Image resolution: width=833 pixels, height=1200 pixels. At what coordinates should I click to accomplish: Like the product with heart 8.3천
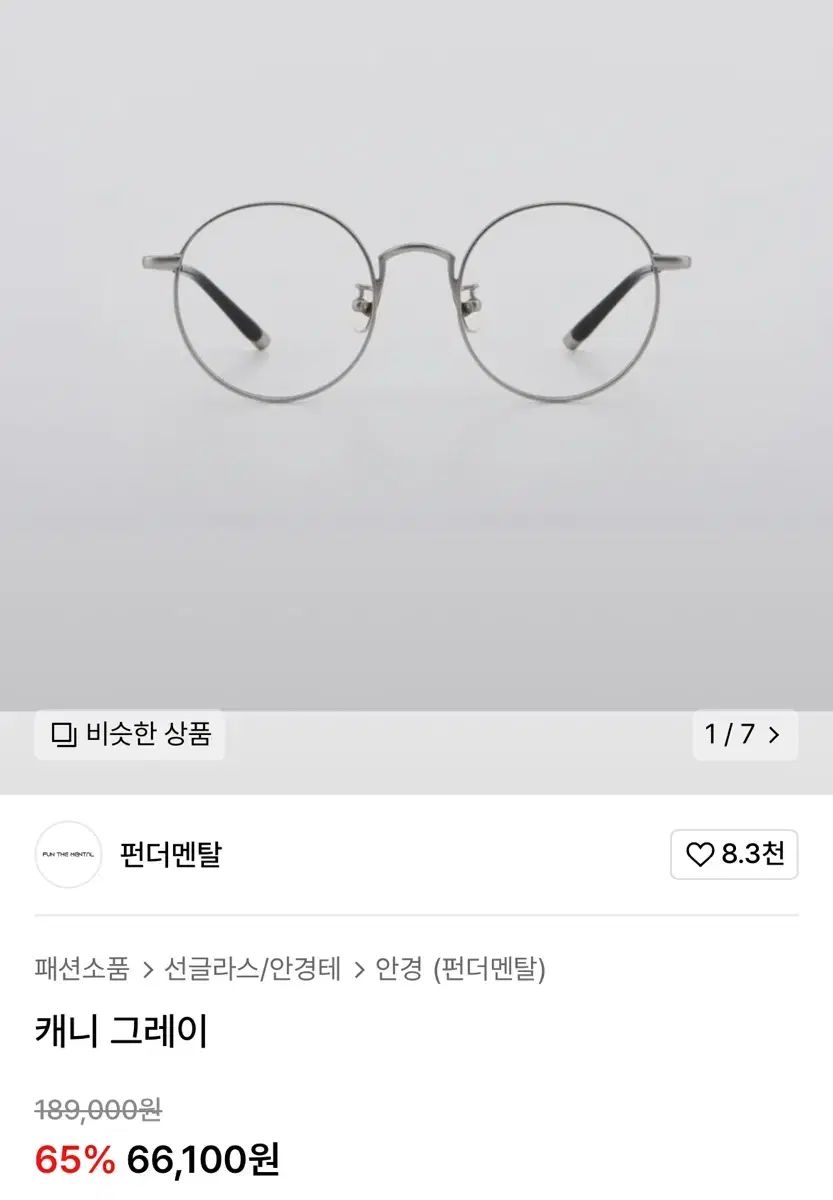[x=734, y=854]
